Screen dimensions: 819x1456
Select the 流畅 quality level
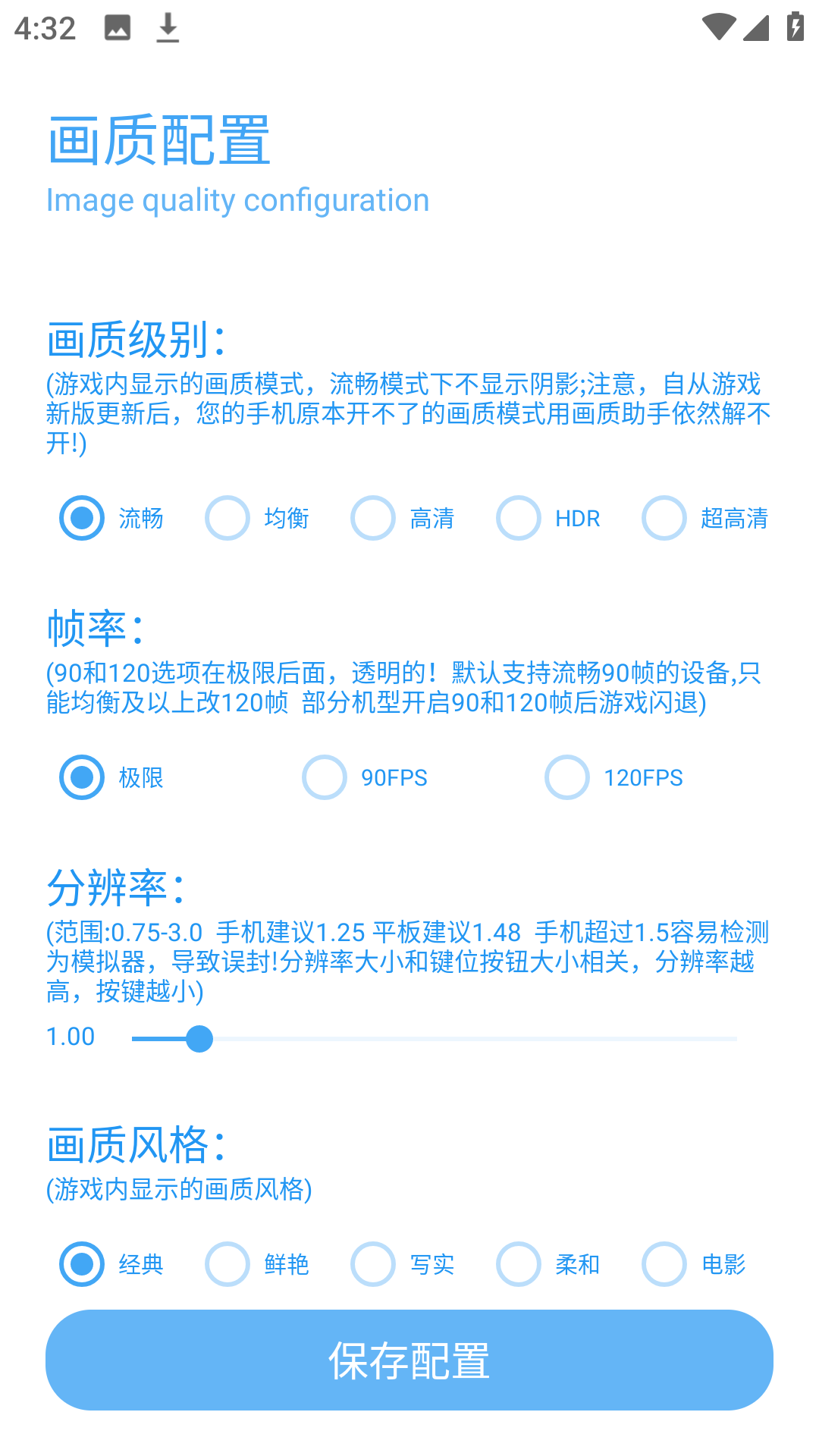82,518
